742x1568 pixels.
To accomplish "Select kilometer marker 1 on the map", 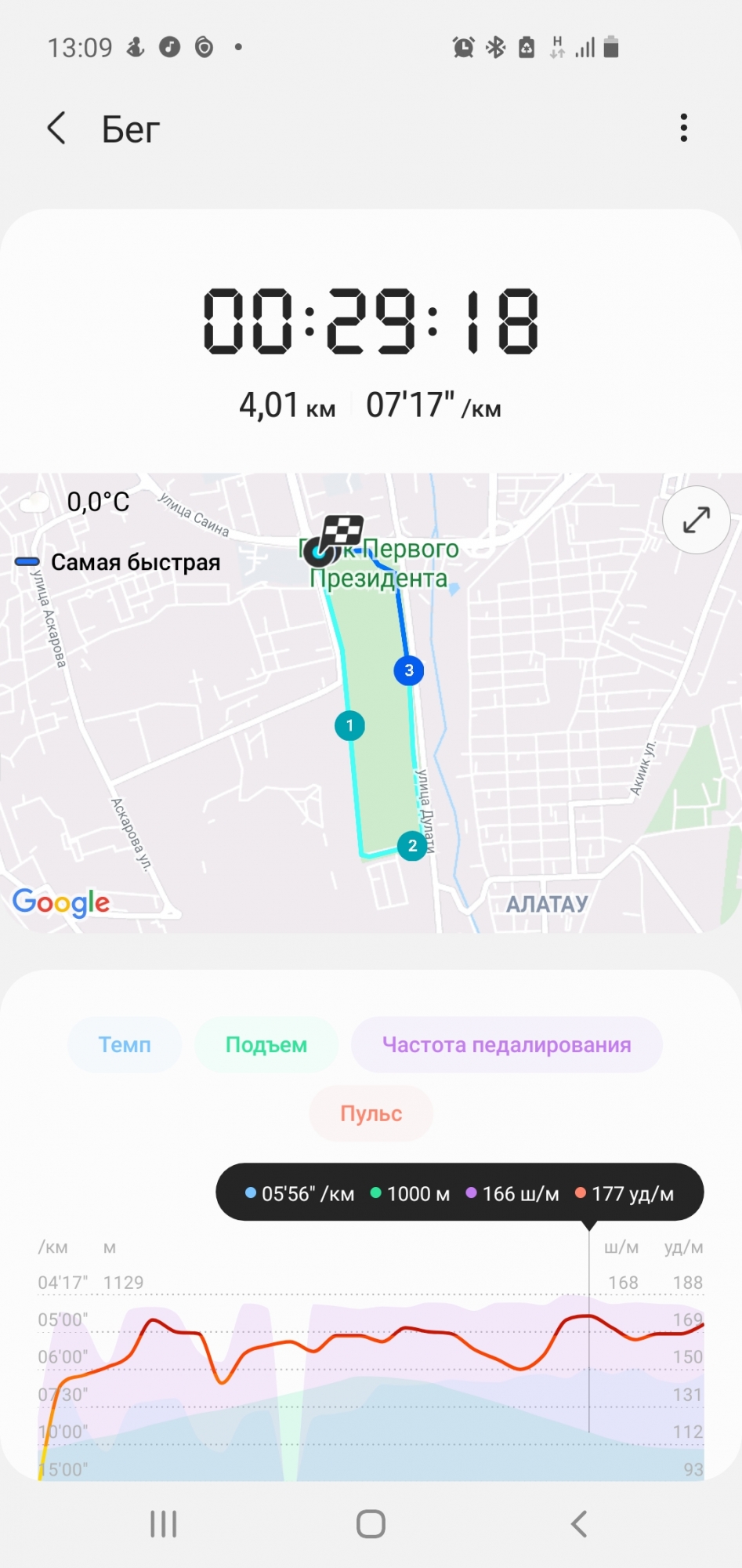I will click(x=349, y=725).
